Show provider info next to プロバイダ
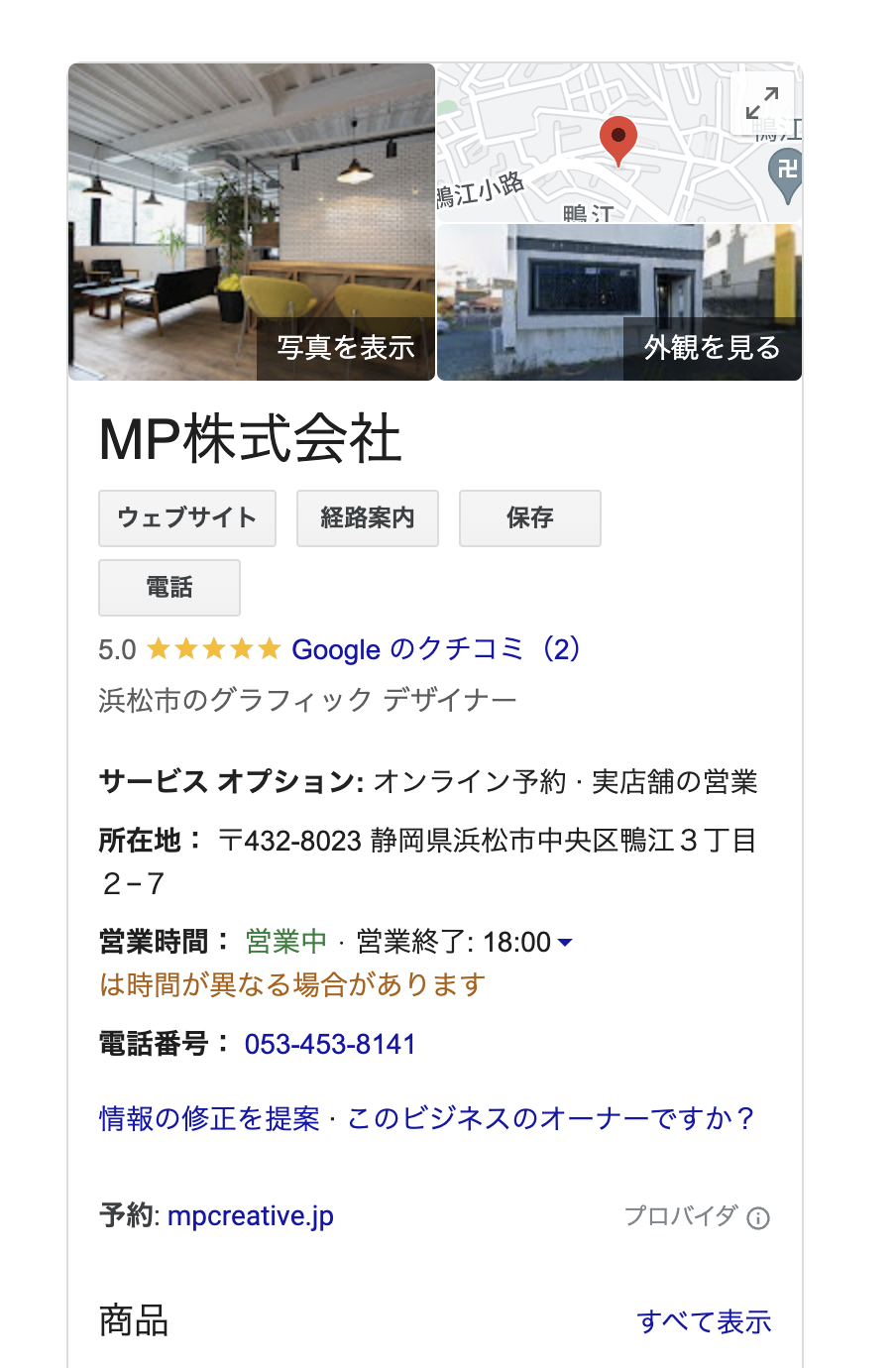The height and width of the screenshot is (1368, 896). click(x=758, y=1218)
